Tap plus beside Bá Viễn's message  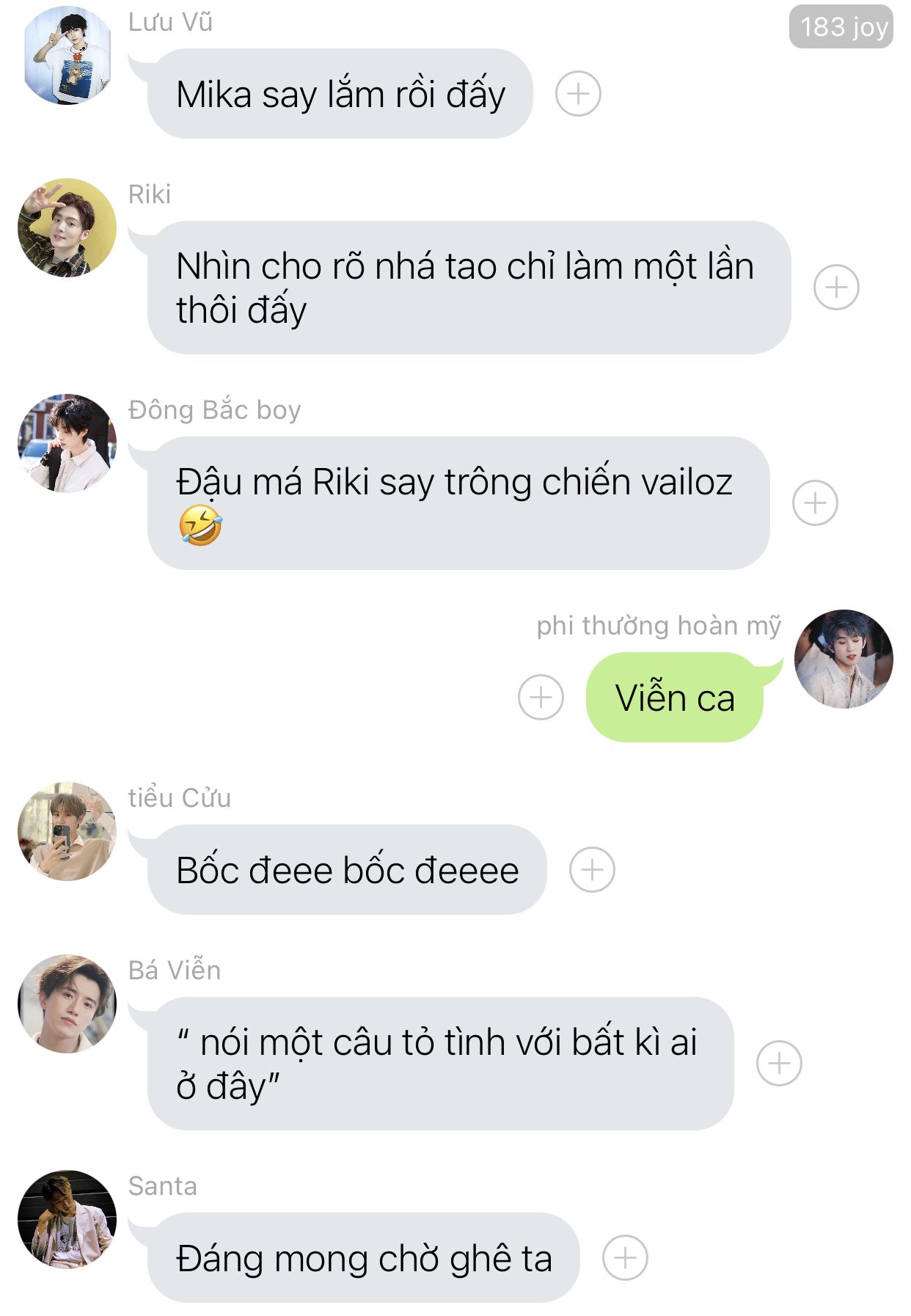pyautogui.click(x=779, y=1063)
